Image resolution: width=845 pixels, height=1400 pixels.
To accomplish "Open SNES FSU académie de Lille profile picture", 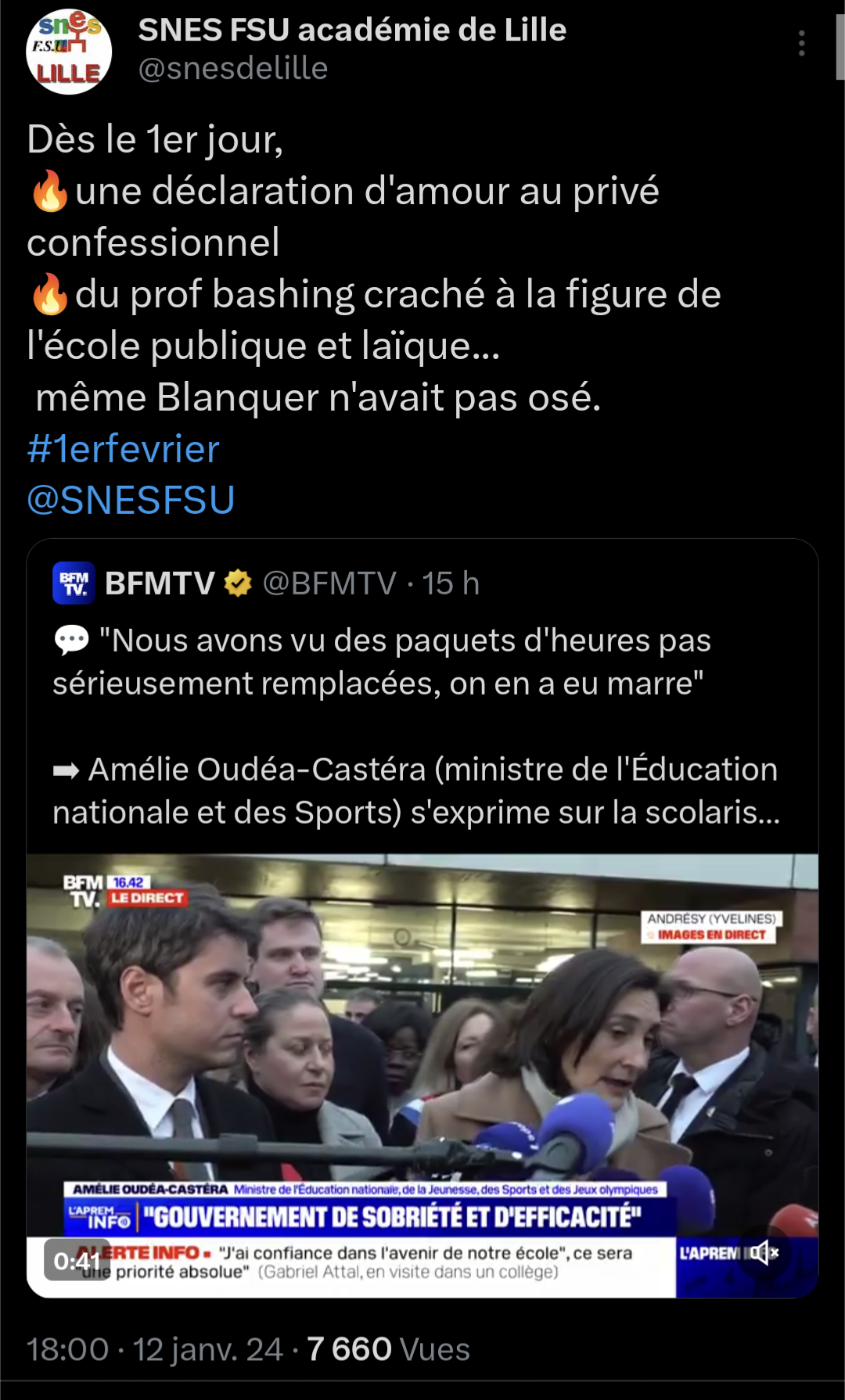I will point(69,52).
